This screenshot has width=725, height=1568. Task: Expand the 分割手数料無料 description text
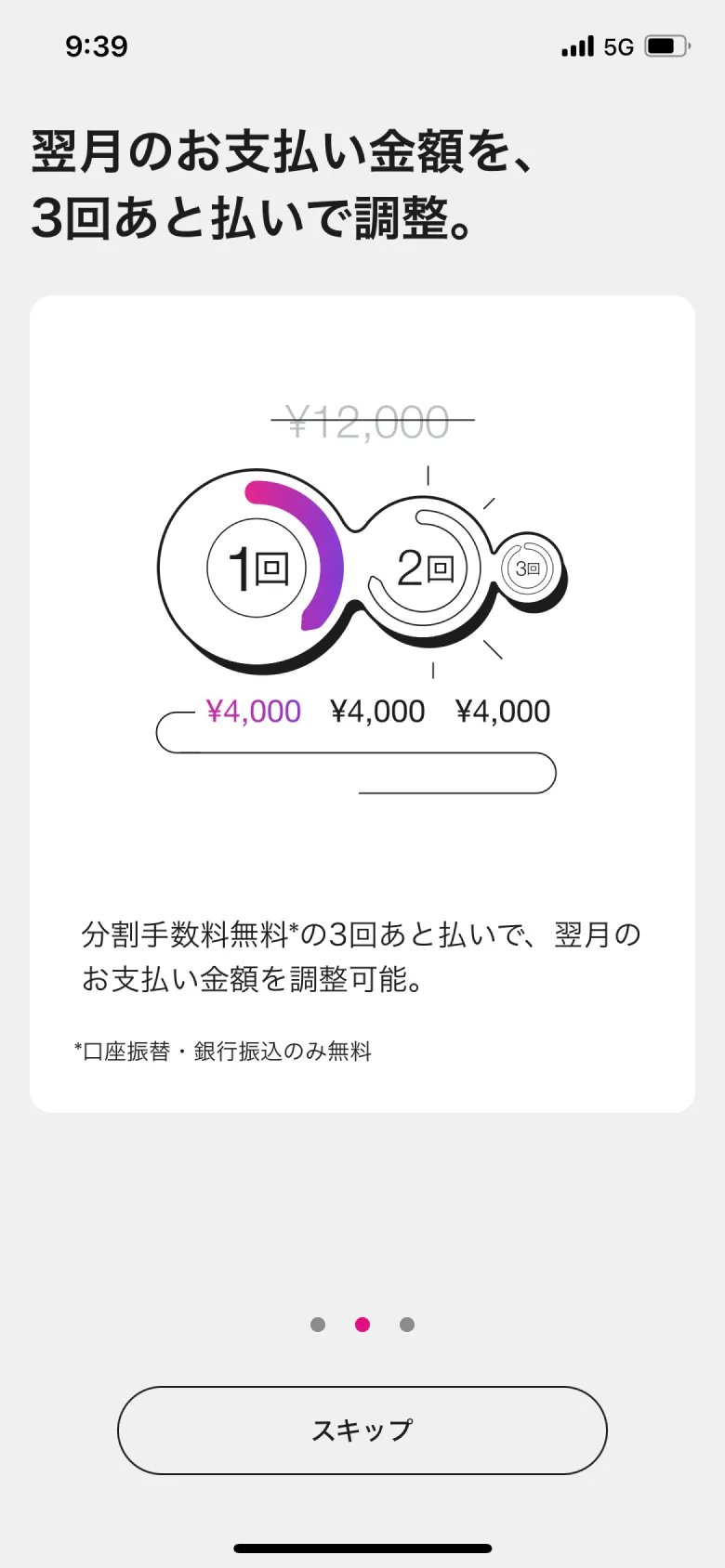(361, 955)
